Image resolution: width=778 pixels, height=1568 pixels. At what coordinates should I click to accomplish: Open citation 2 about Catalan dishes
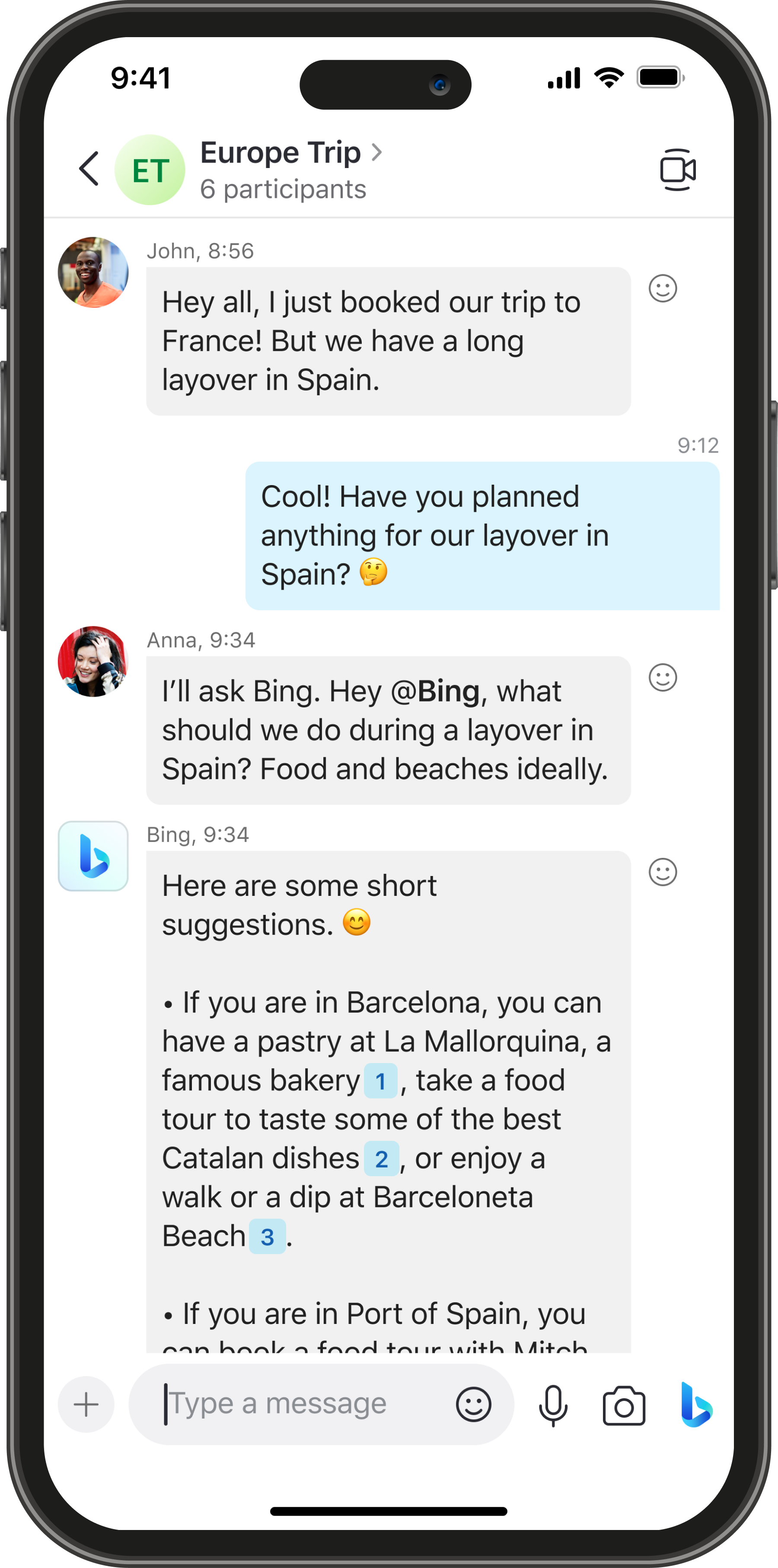[381, 1159]
